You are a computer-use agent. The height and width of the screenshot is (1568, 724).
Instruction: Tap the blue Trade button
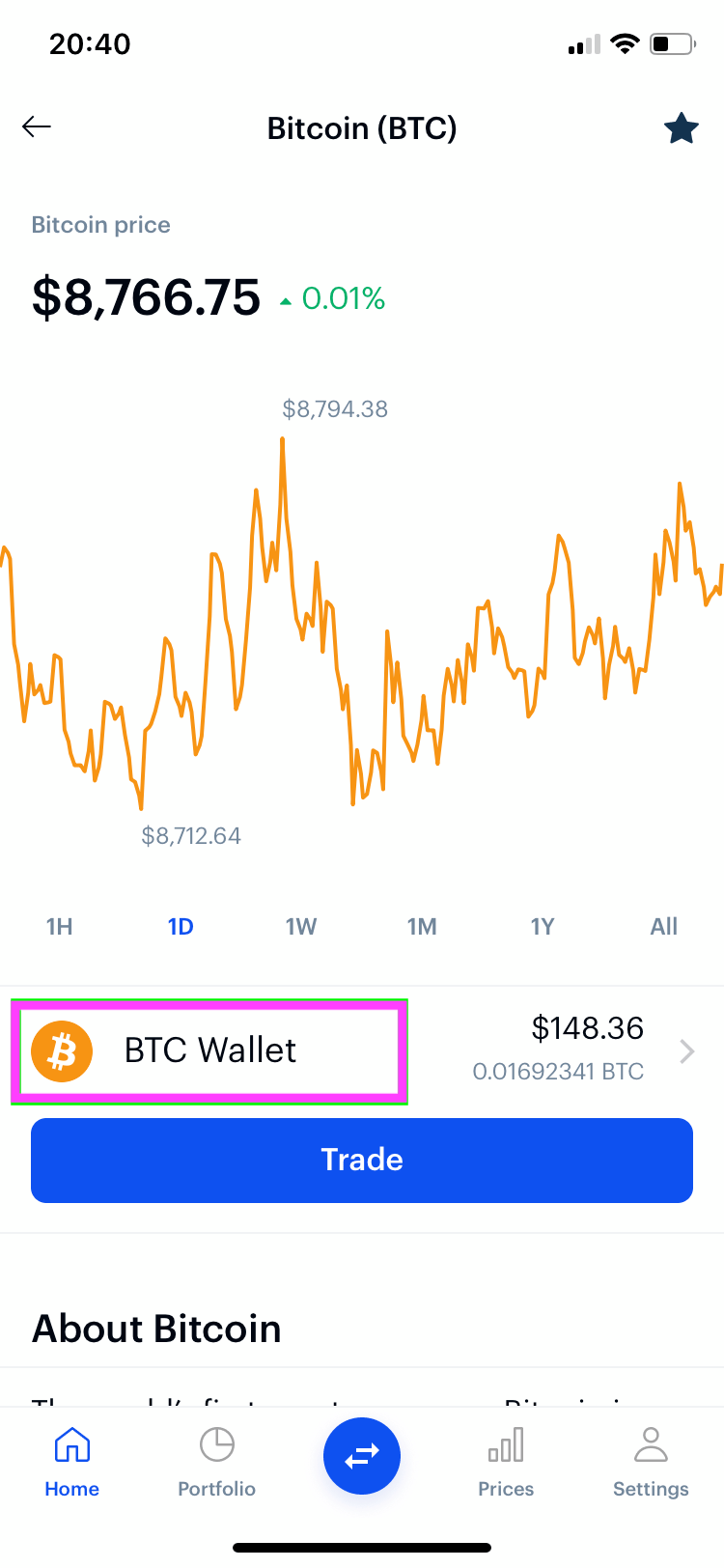click(x=362, y=1160)
